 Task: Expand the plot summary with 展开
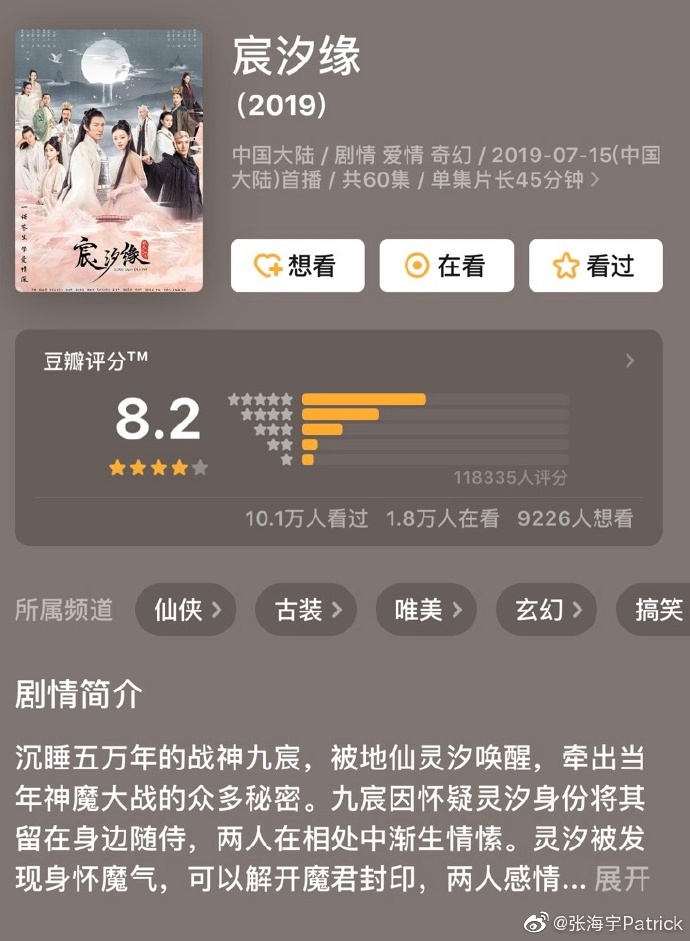[x=622, y=879]
